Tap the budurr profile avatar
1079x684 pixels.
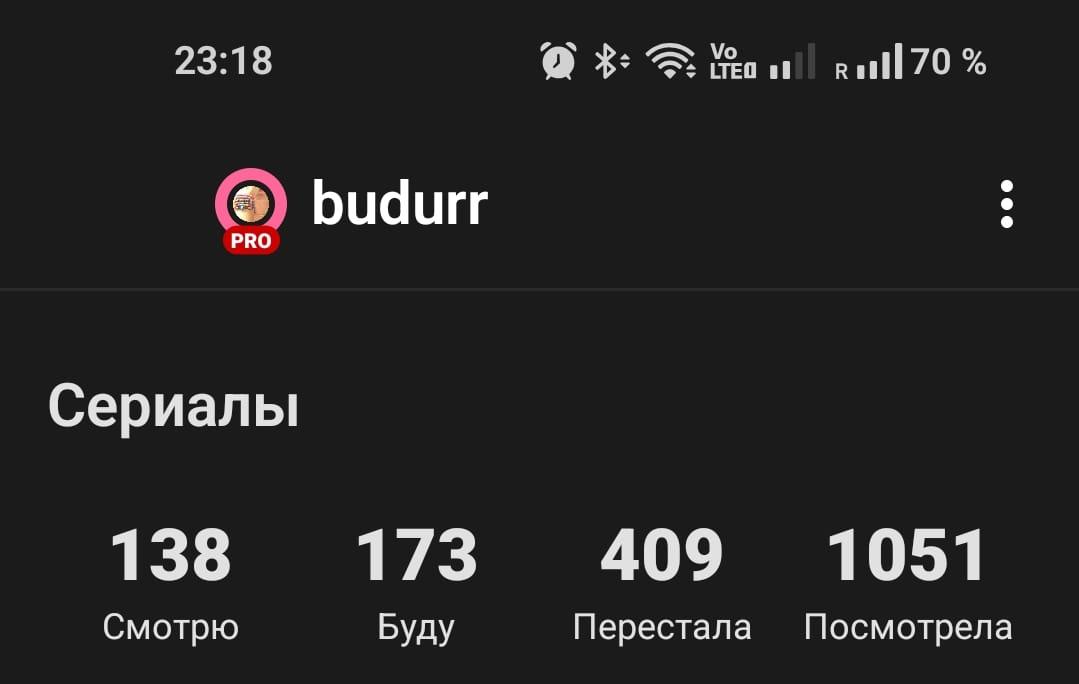[x=250, y=206]
